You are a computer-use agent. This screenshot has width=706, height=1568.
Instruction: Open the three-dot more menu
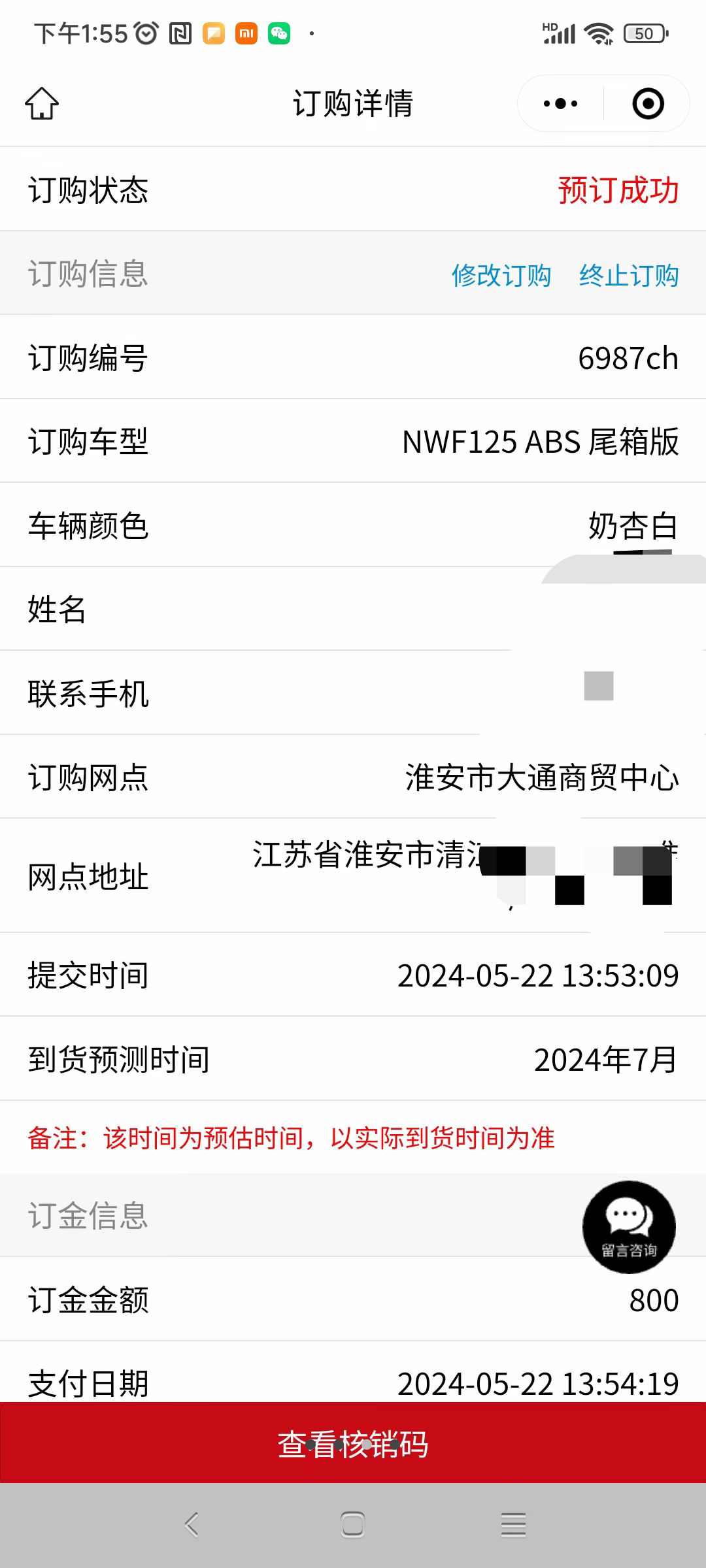tap(561, 103)
